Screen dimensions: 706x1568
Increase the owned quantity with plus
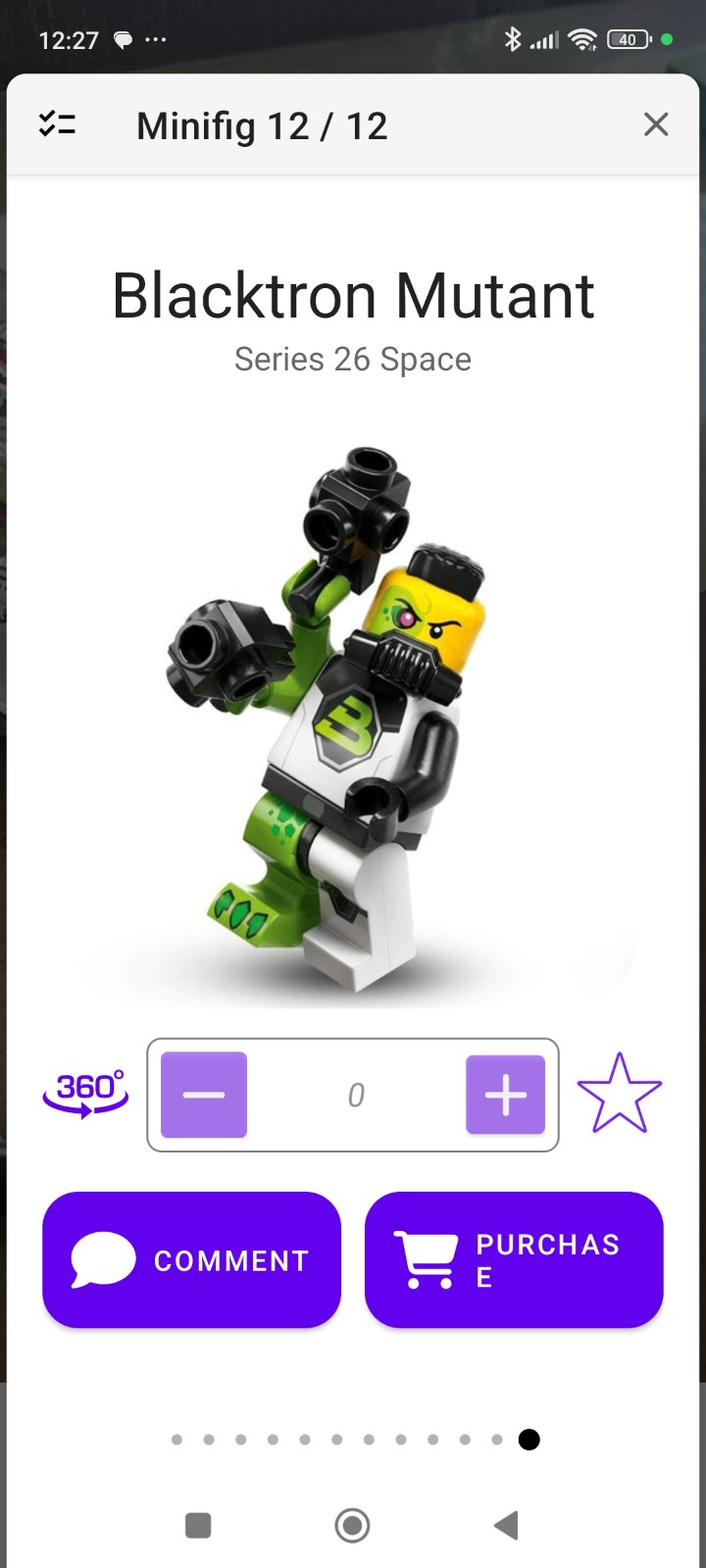505,1095
